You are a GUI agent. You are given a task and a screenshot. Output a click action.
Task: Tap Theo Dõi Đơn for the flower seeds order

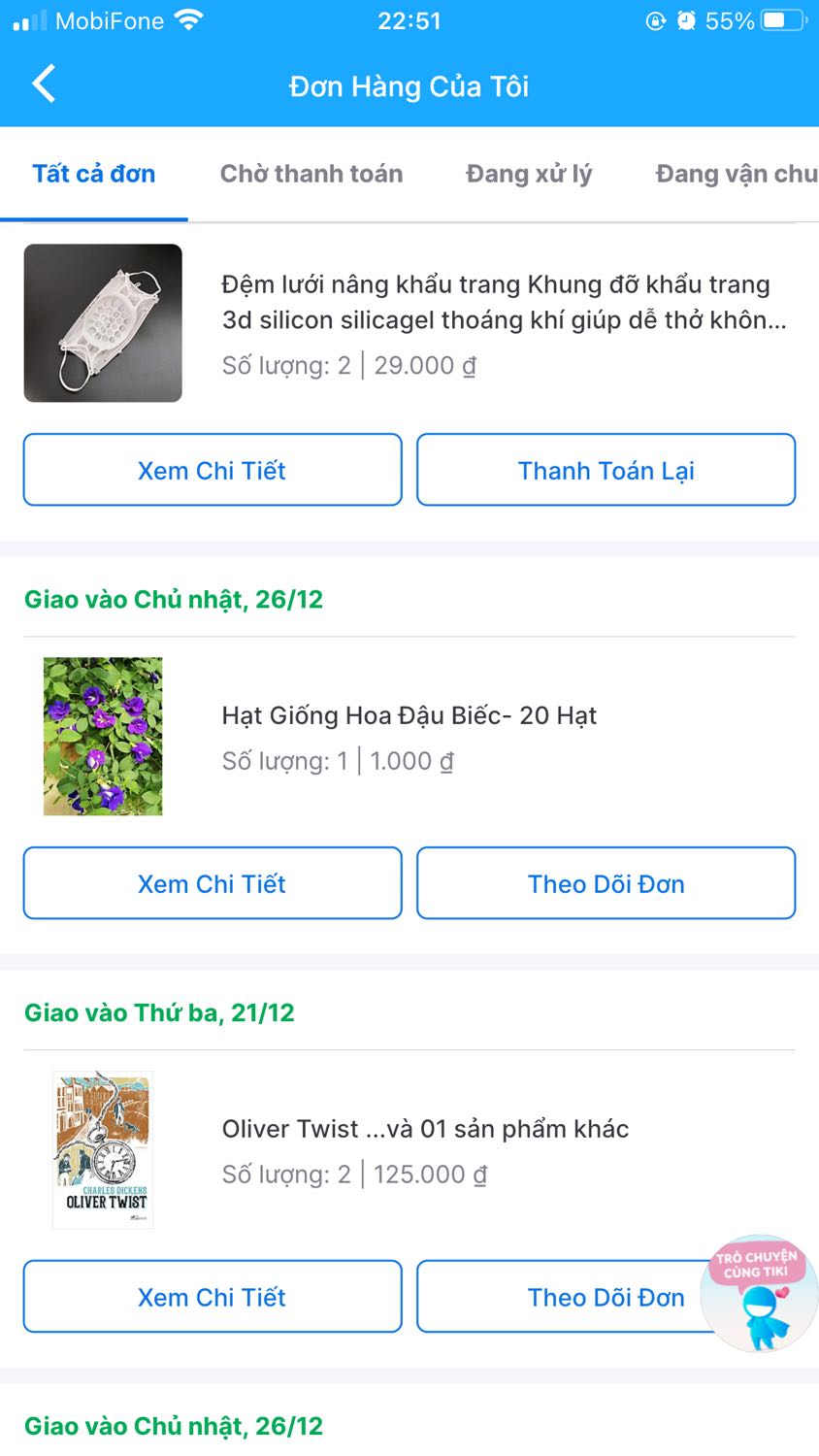pyautogui.click(x=606, y=883)
